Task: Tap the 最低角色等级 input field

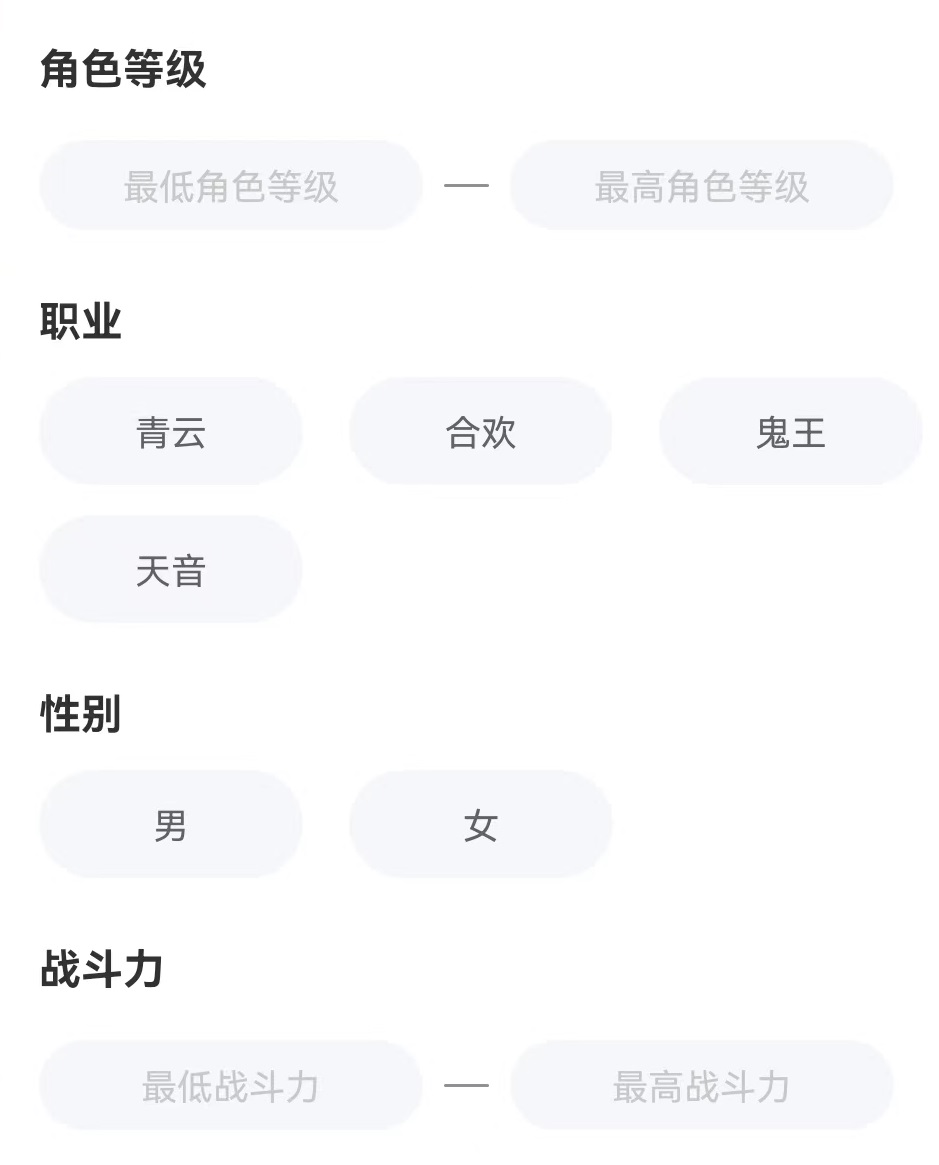Action: pos(231,186)
